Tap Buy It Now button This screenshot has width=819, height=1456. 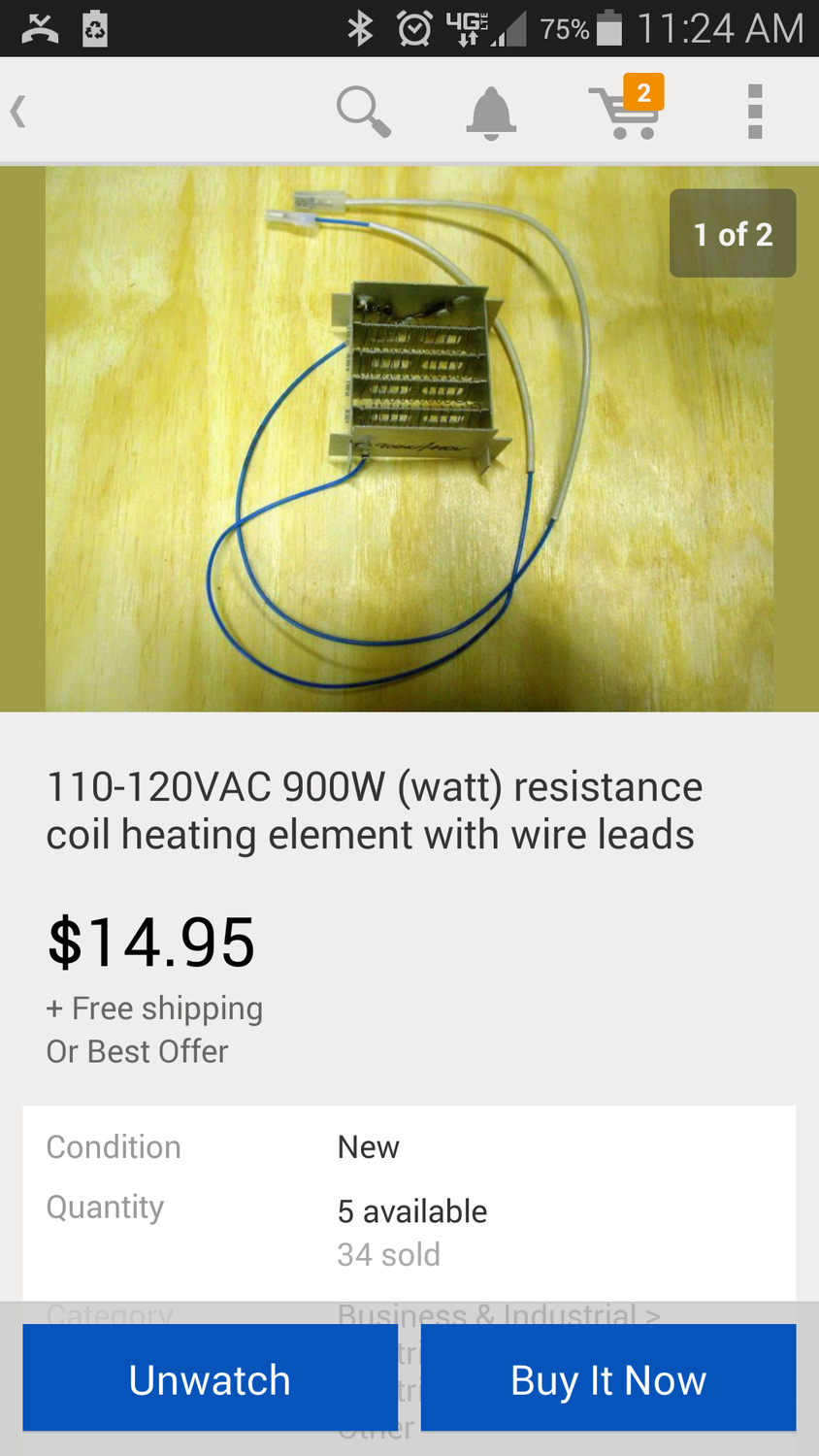[x=608, y=1378]
